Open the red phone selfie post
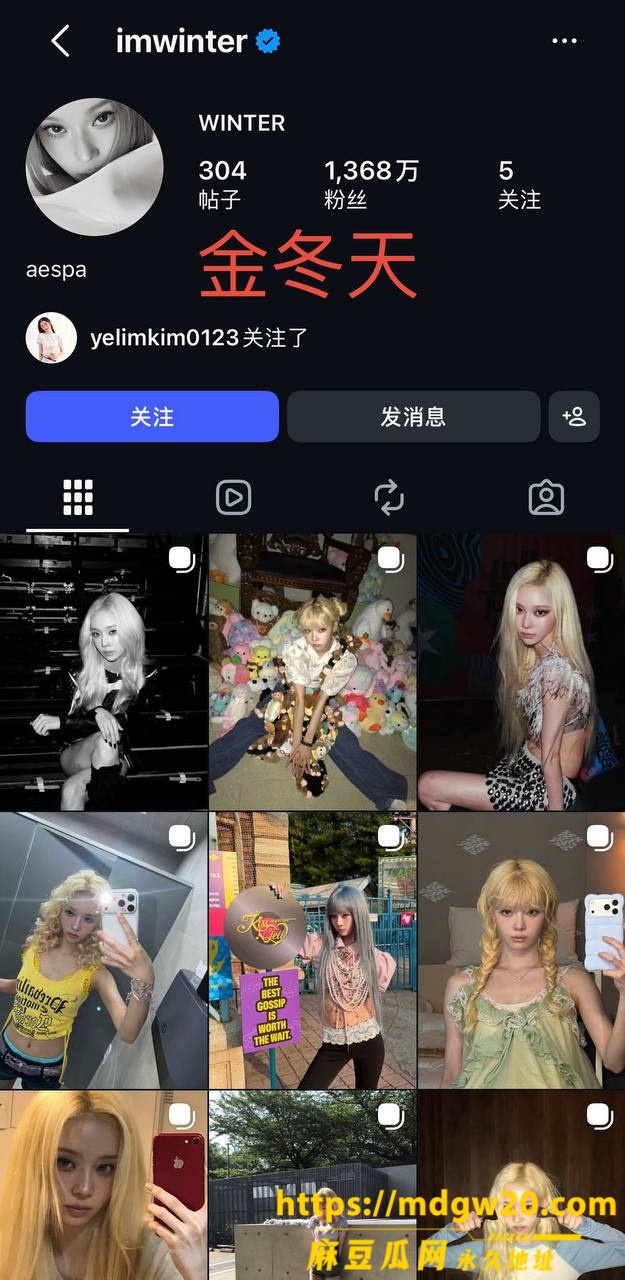 [x=103, y=1185]
